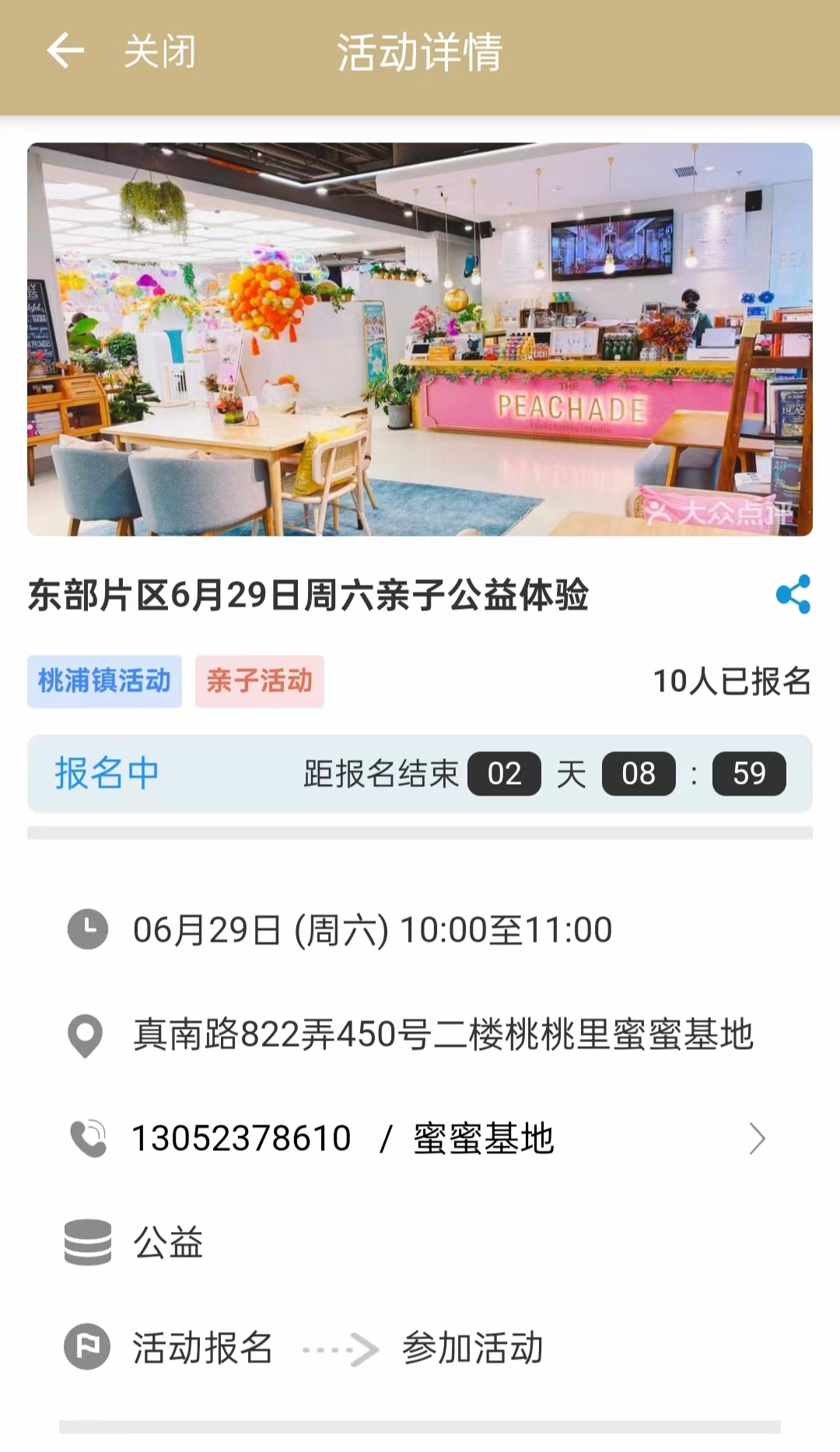View the activity banner photo
Screen dimensions: 840x1452
pyautogui.click(x=420, y=339)
